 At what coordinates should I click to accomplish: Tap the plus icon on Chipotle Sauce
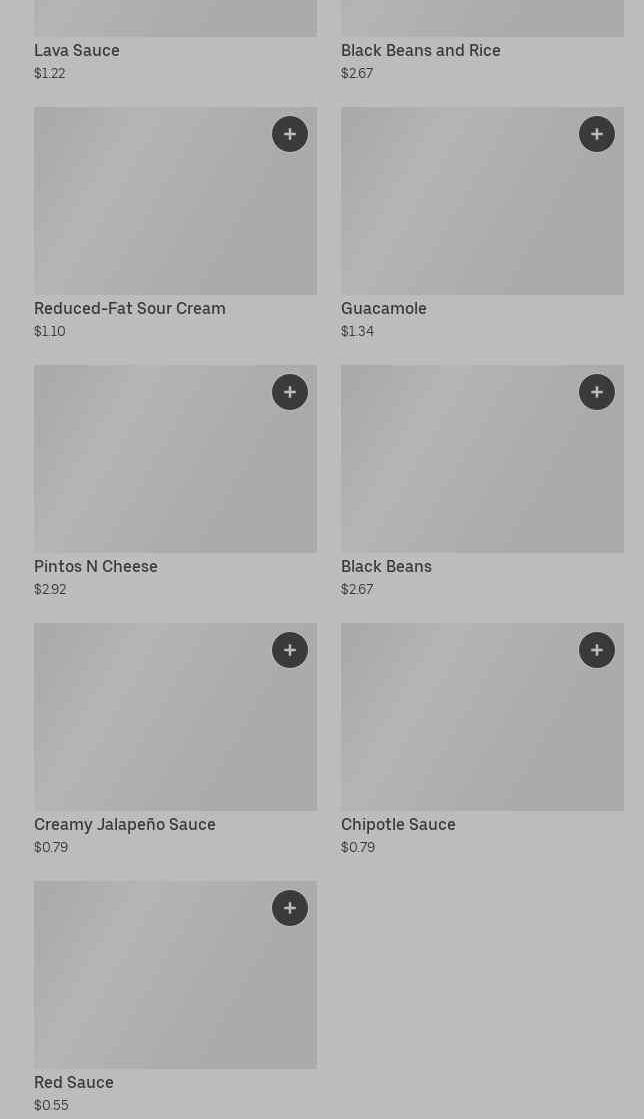(x=597, y=650)
